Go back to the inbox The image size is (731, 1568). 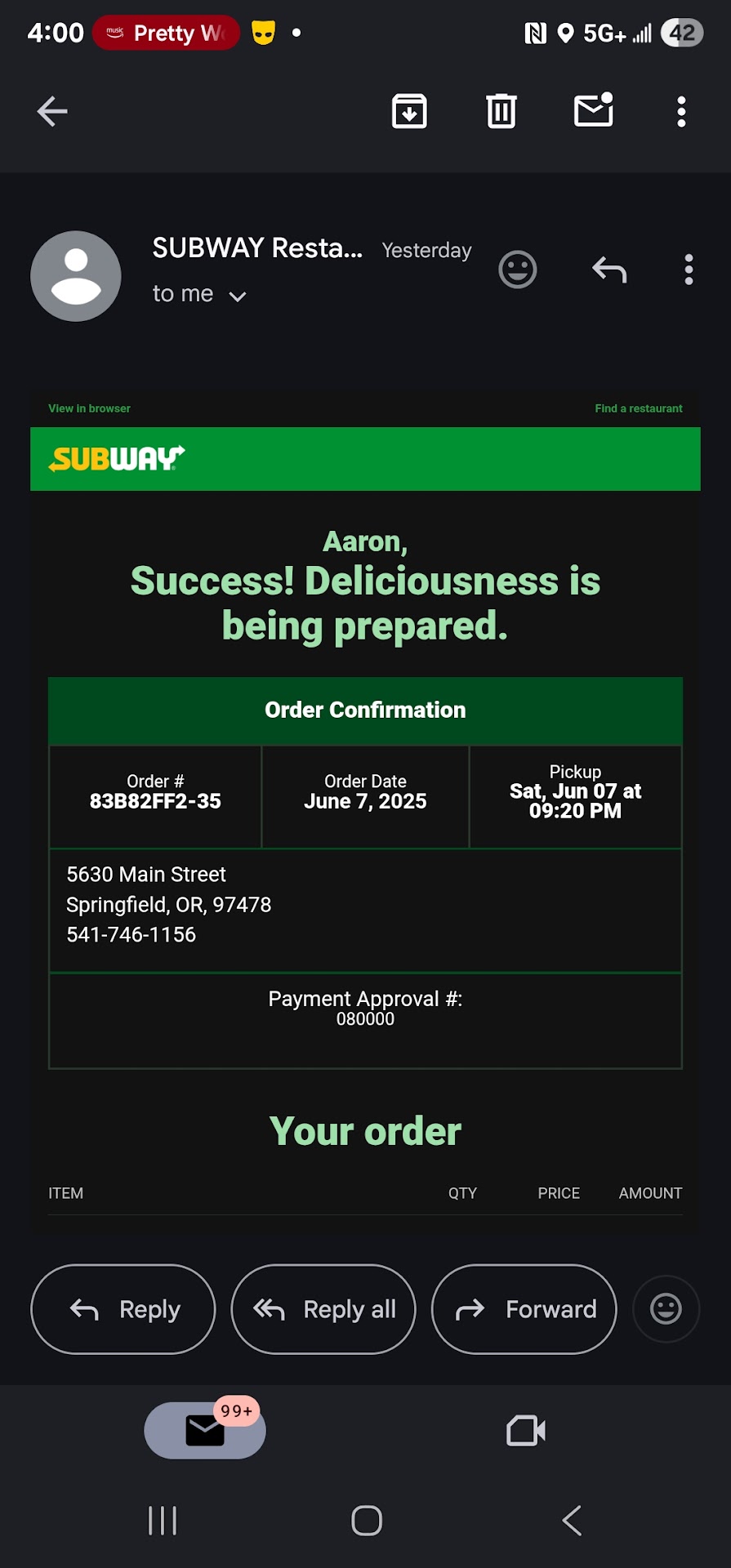(x=52, y=112)
